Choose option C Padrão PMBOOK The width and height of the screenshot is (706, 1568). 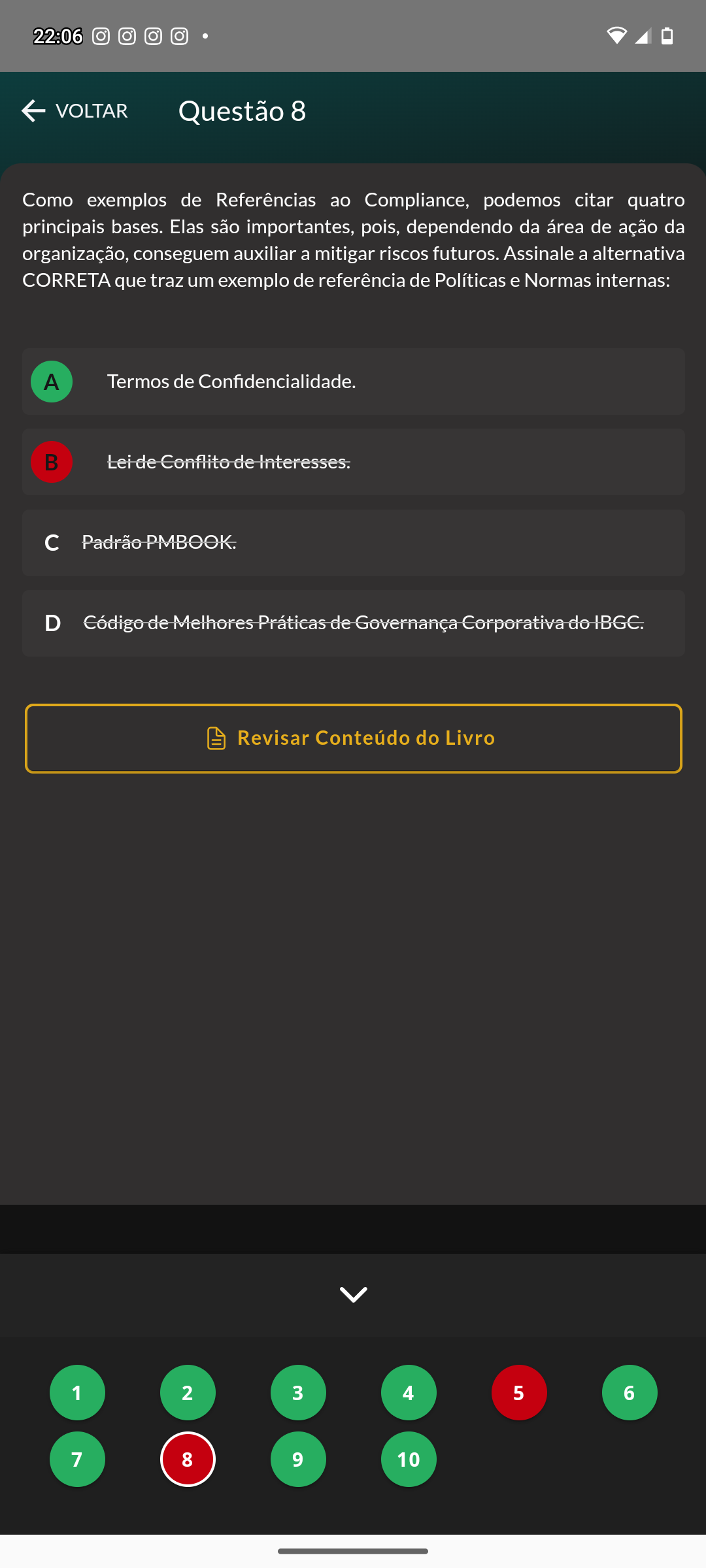pyautogui.click(x=353, y=542)
